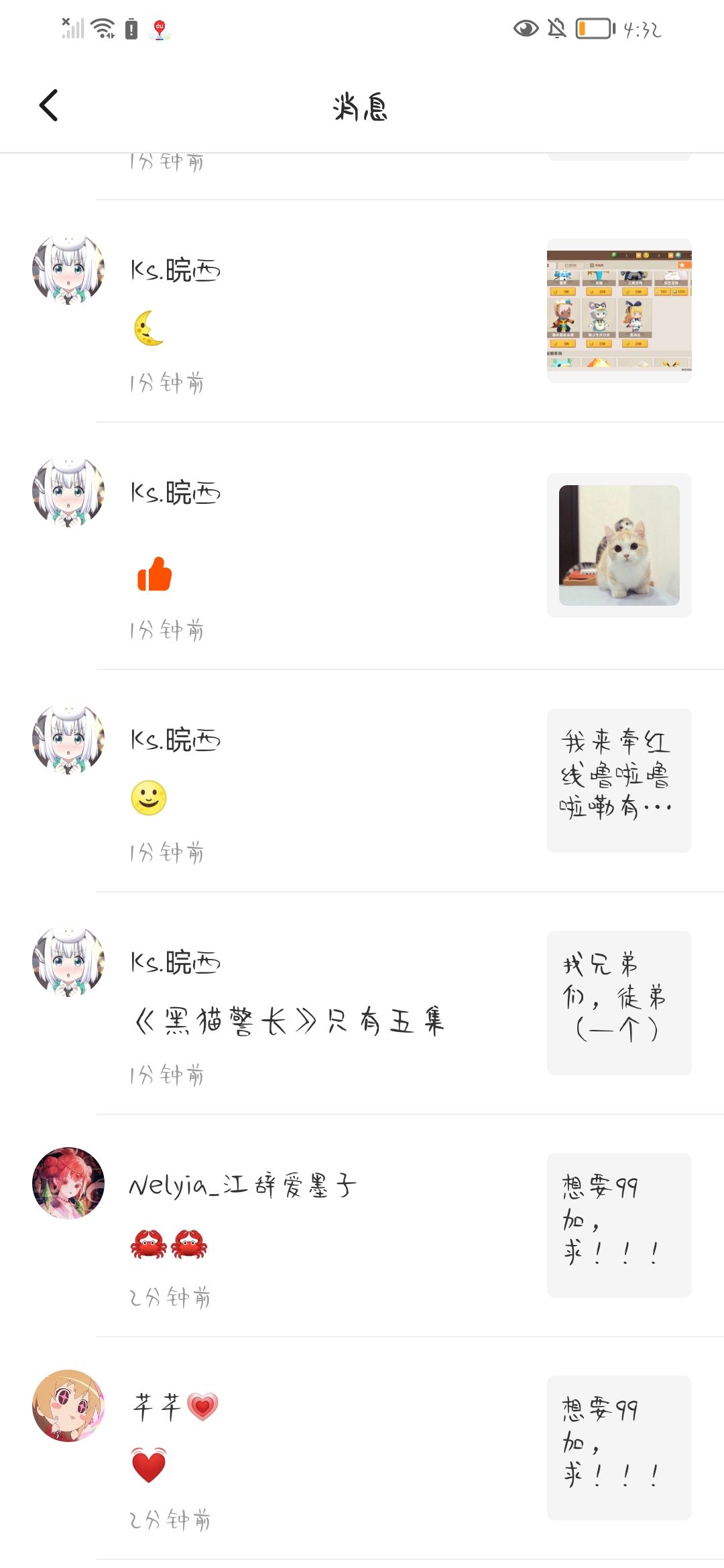The height and width of the screenshot is (1568, 724).
Task: Open the post starting with 找兄弟们
Action: click(x=619, y=1002)
